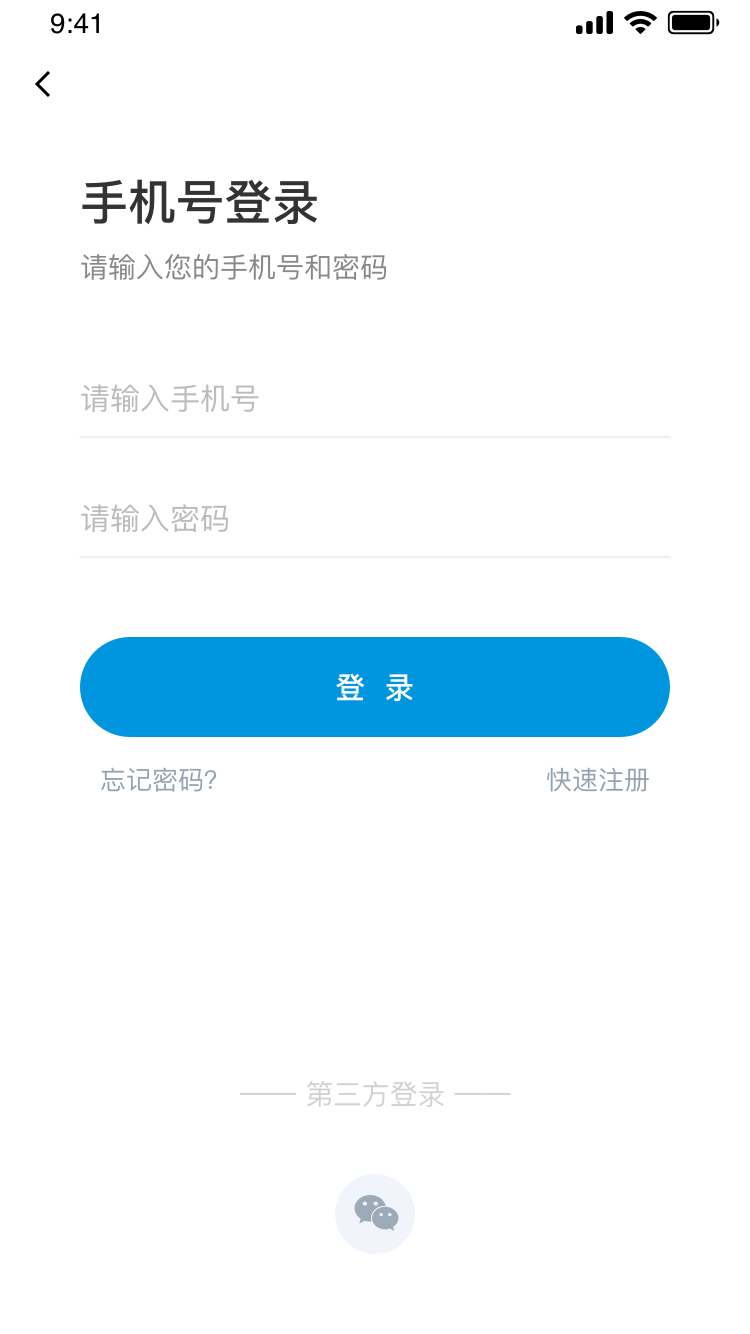Select the back chevron to leave login page
The height and width of the screenshot is (1334, 750).
[x=42, y=84]
